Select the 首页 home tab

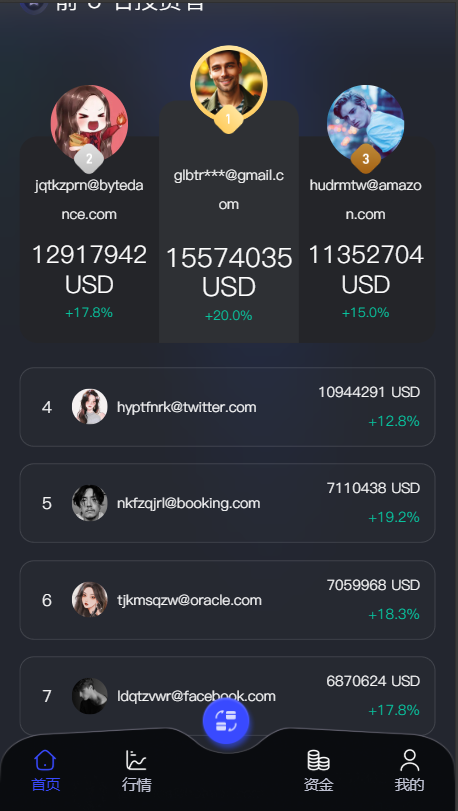45,771
